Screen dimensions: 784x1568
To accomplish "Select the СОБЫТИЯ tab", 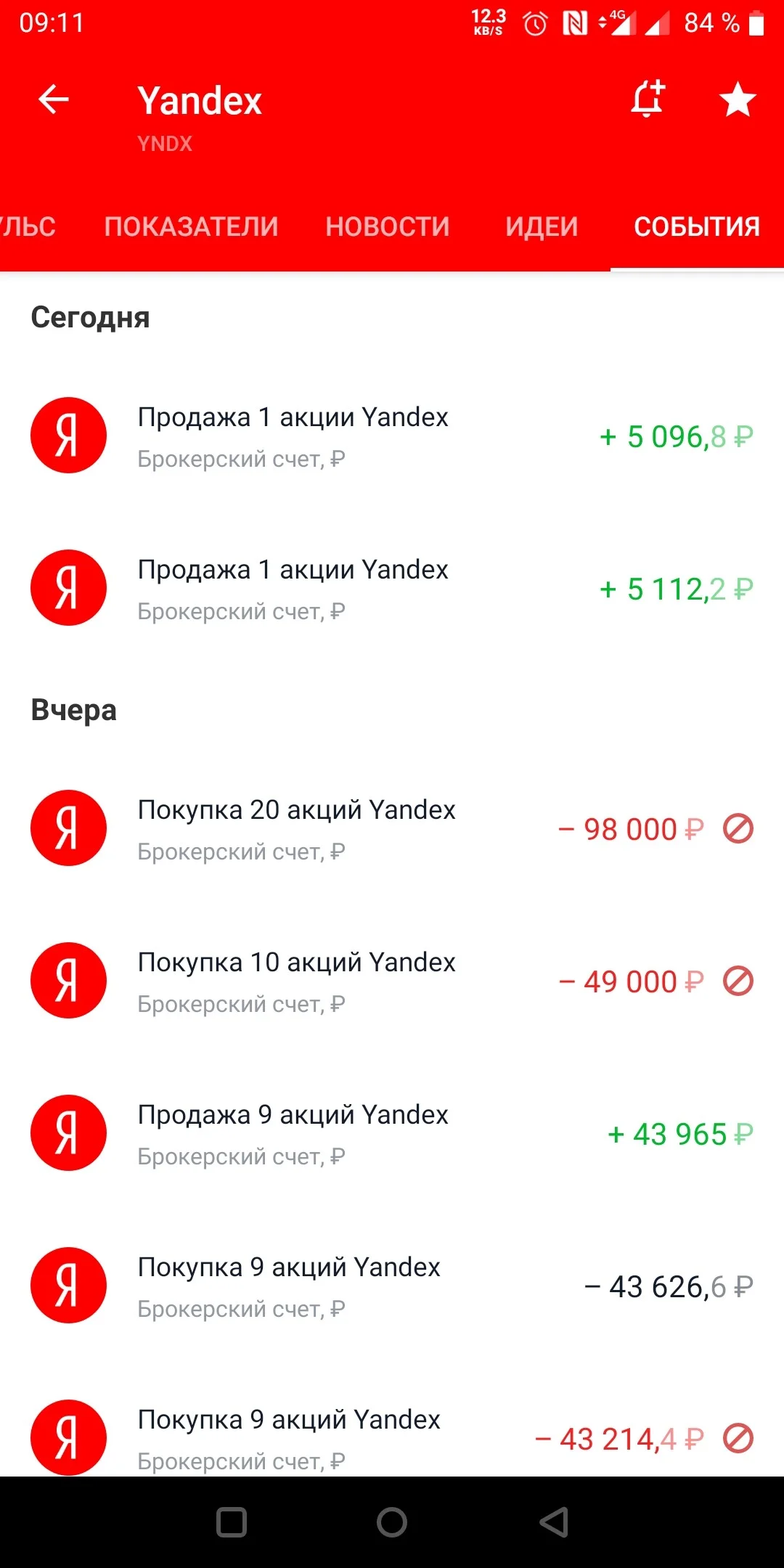I will [x=697, y=226].
